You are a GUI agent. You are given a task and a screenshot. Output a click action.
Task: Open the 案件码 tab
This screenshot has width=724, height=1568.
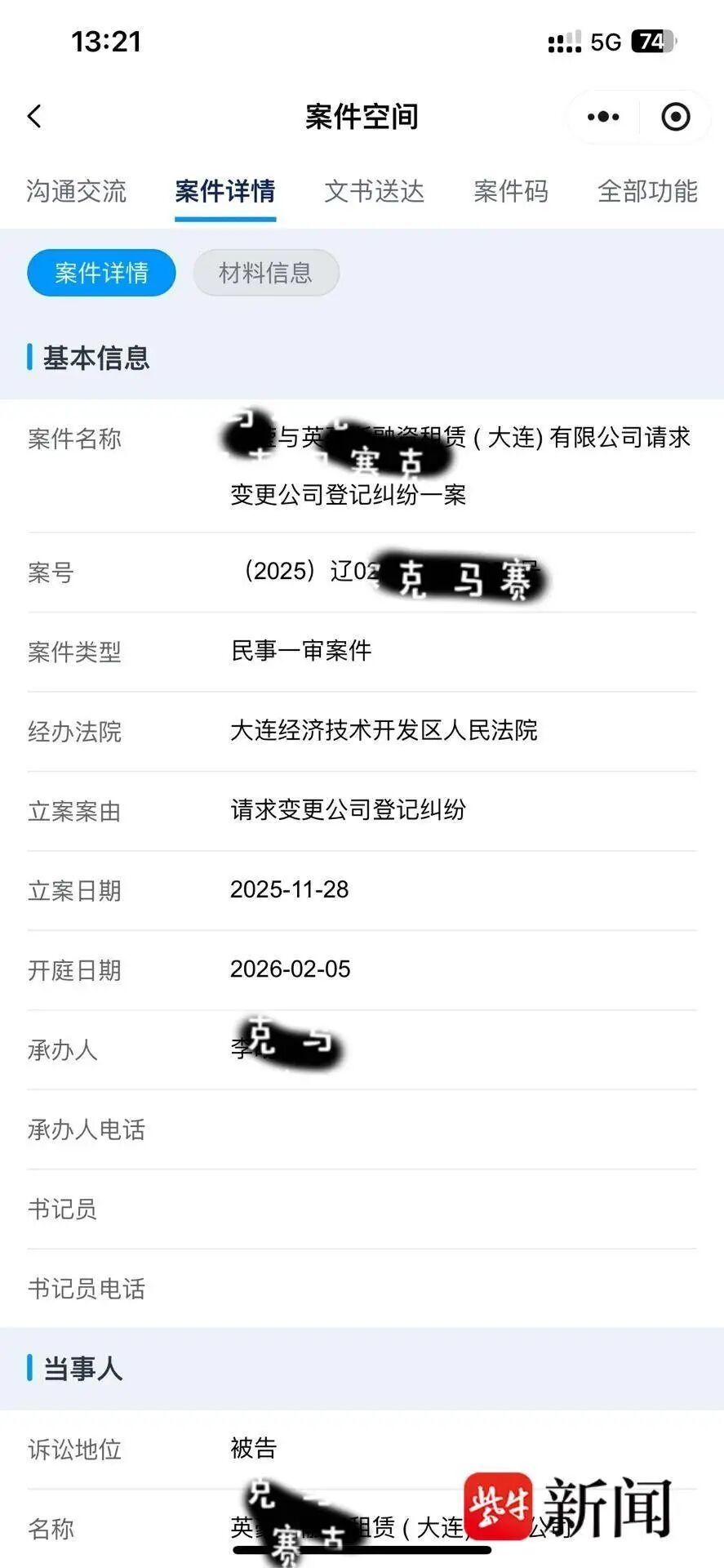pyautogui.click(x=511, y=192)
